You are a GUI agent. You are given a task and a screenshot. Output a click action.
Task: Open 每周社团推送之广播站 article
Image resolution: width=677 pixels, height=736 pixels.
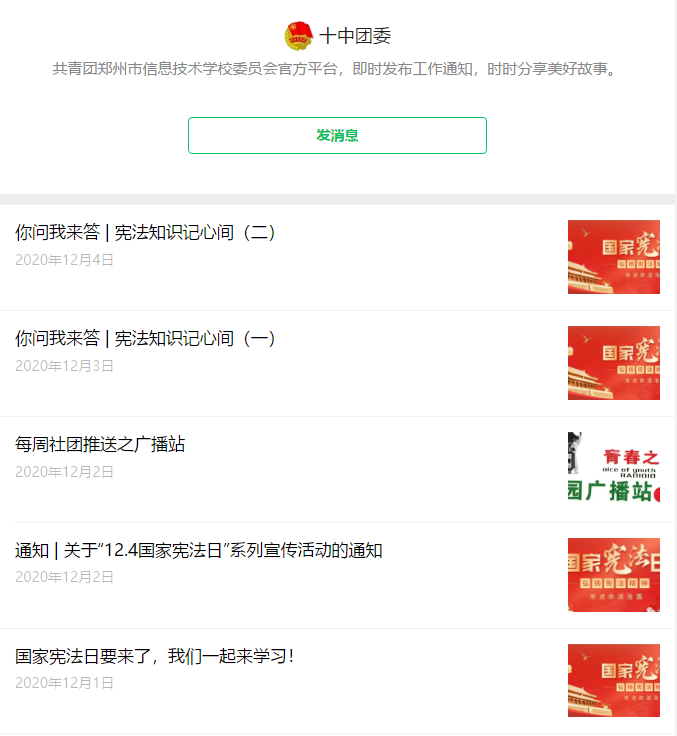100,445
